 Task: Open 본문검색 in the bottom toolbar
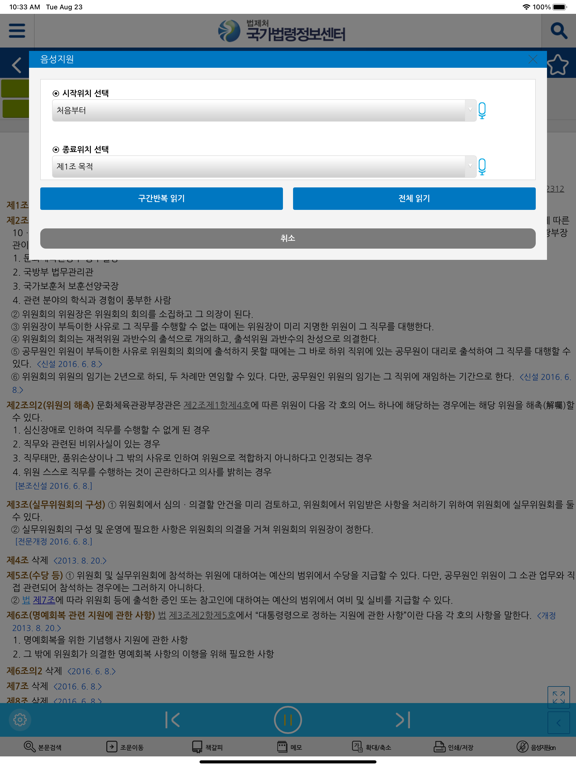(43, 747)
